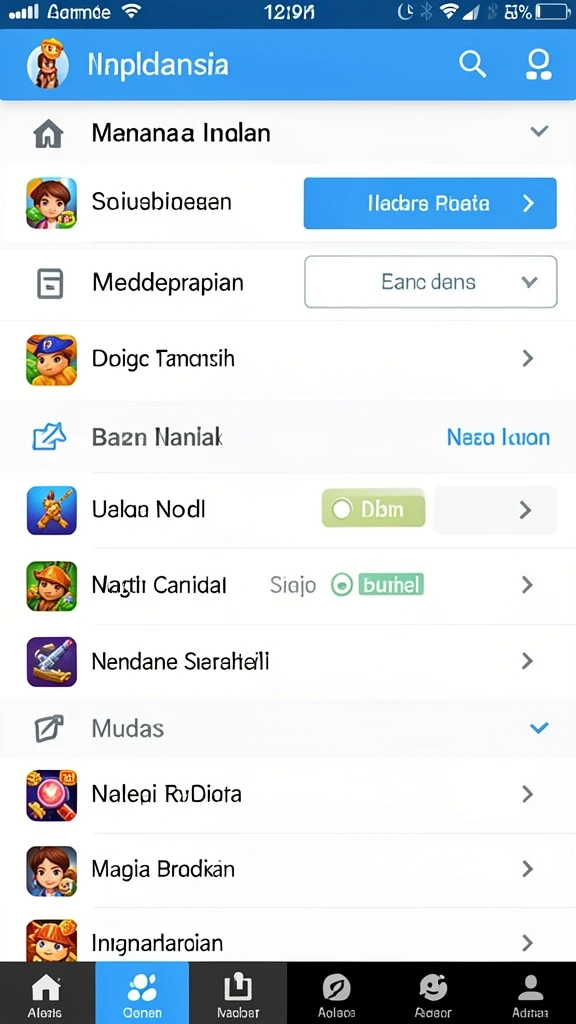Tap the blue Iladare Roata button

(430, 203)
